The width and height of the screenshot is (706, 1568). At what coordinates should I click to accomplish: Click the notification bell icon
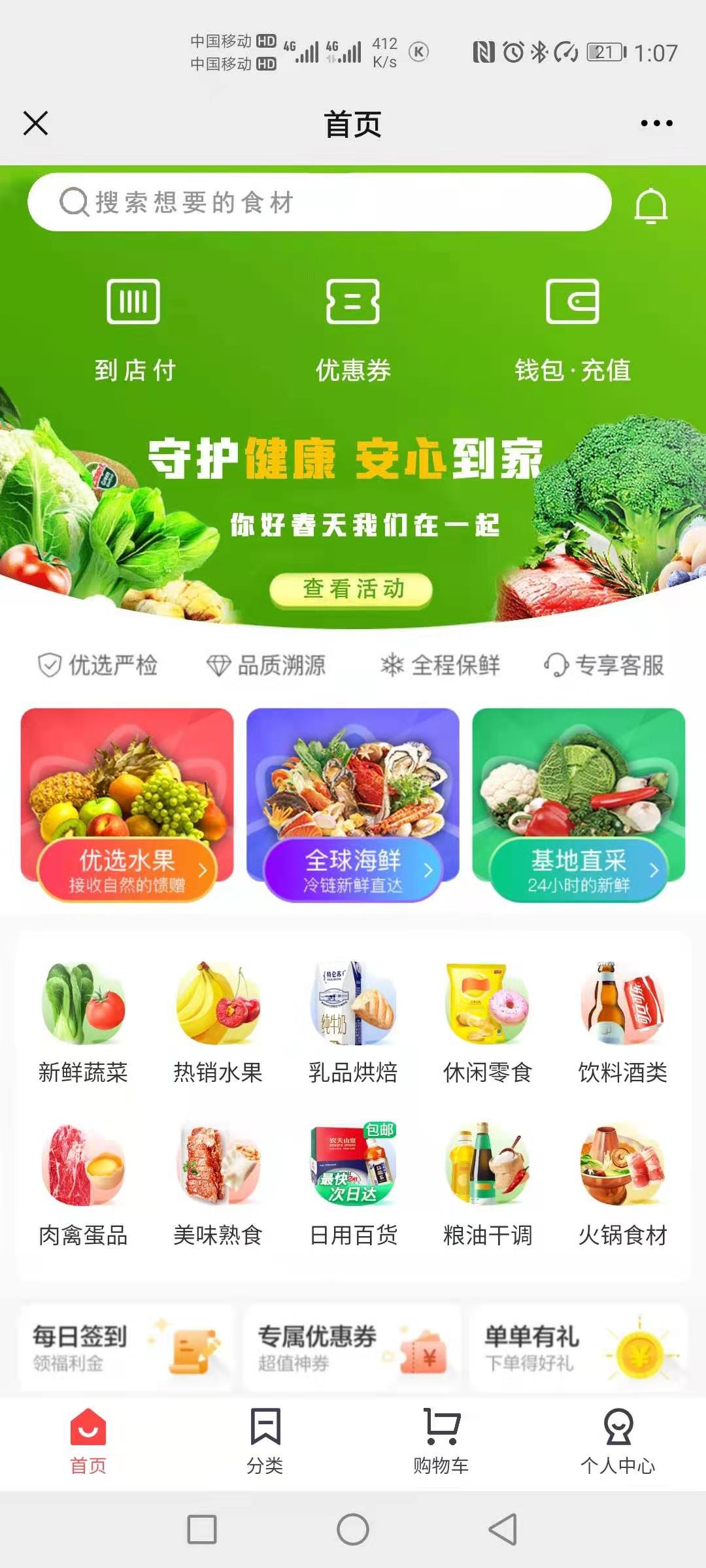coord(651,204)
